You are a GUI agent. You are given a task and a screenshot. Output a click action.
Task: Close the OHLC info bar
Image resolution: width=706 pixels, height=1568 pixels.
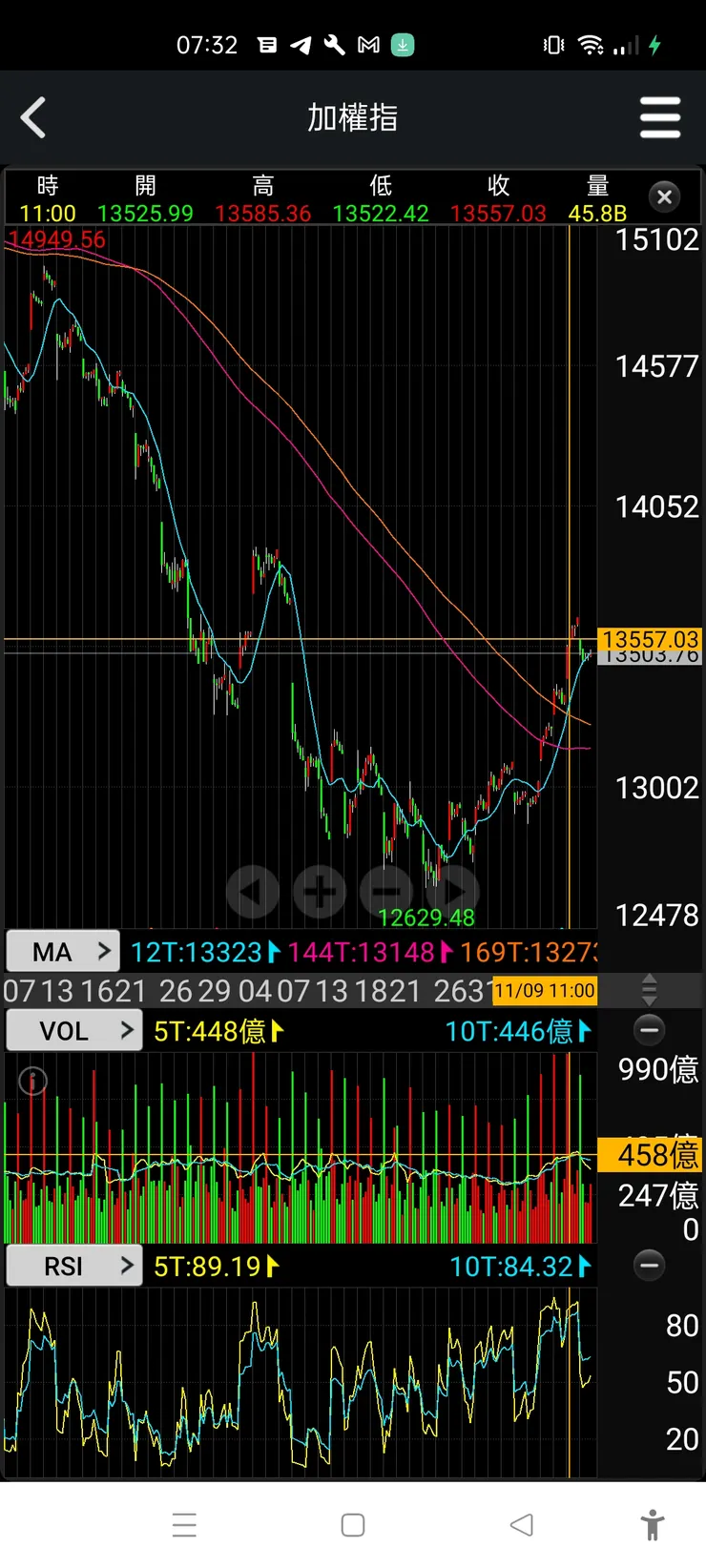[665, 197]
